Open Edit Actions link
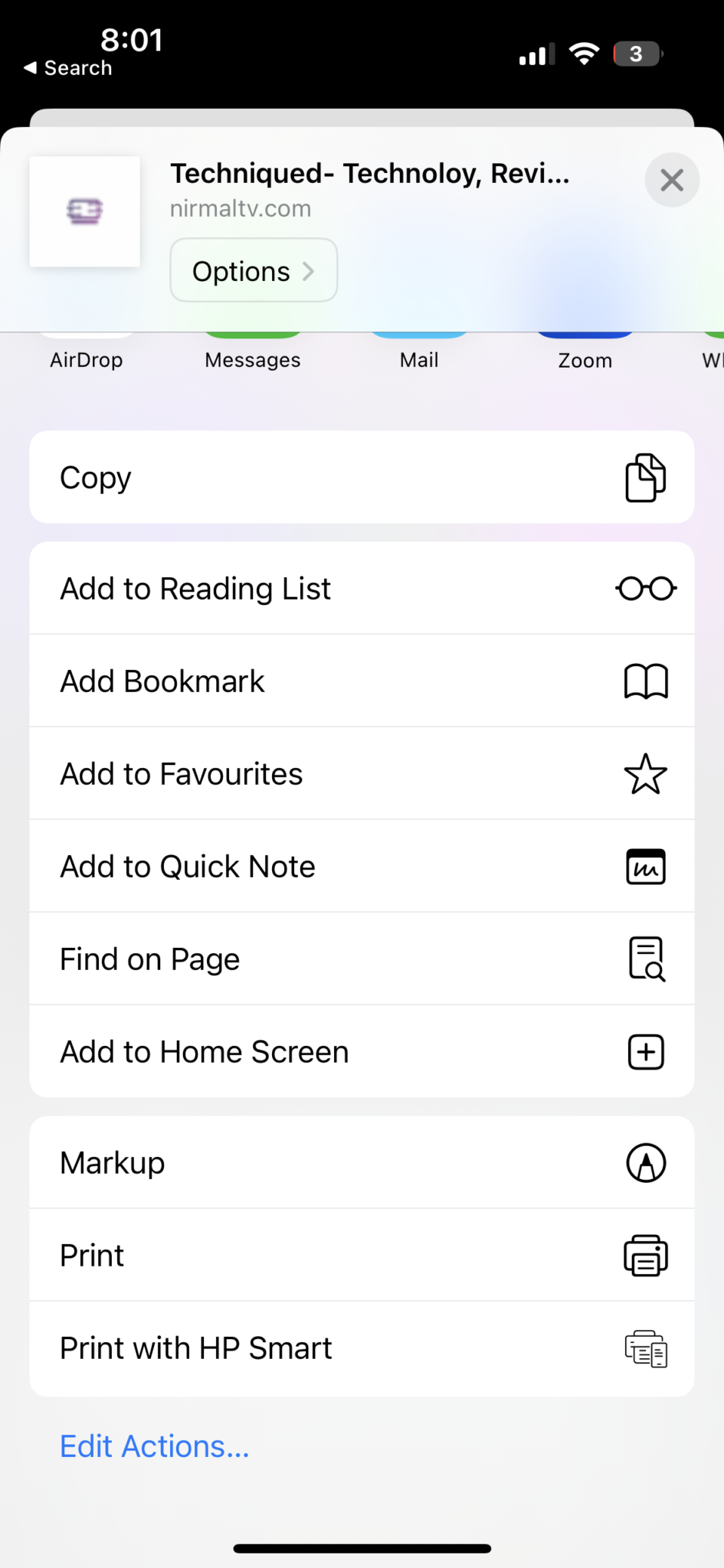 pos(155,1446)
